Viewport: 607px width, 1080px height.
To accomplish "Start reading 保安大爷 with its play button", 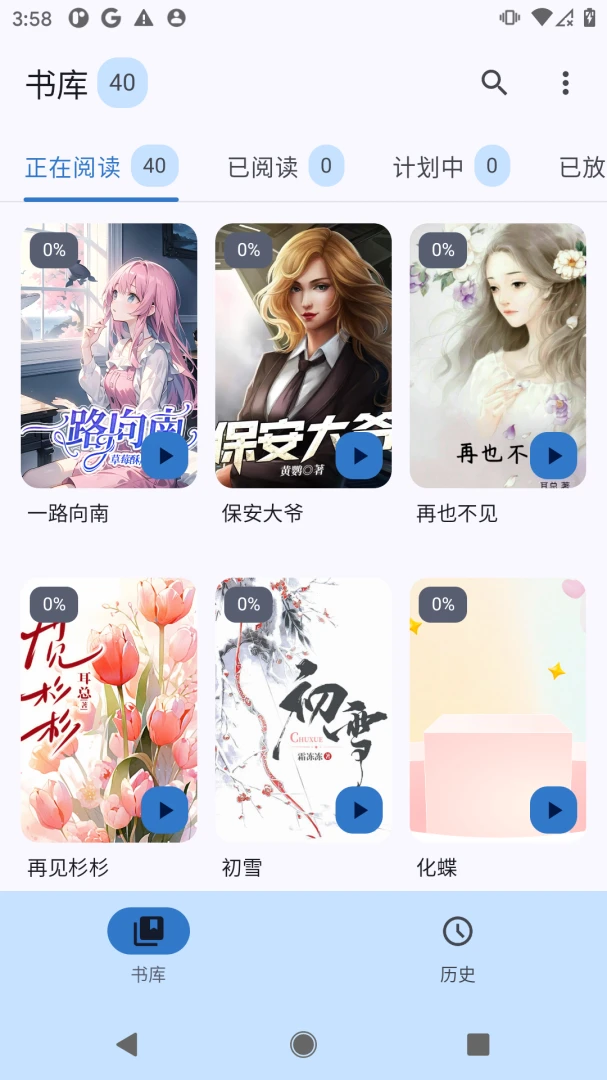I will (x=359, y=455).
